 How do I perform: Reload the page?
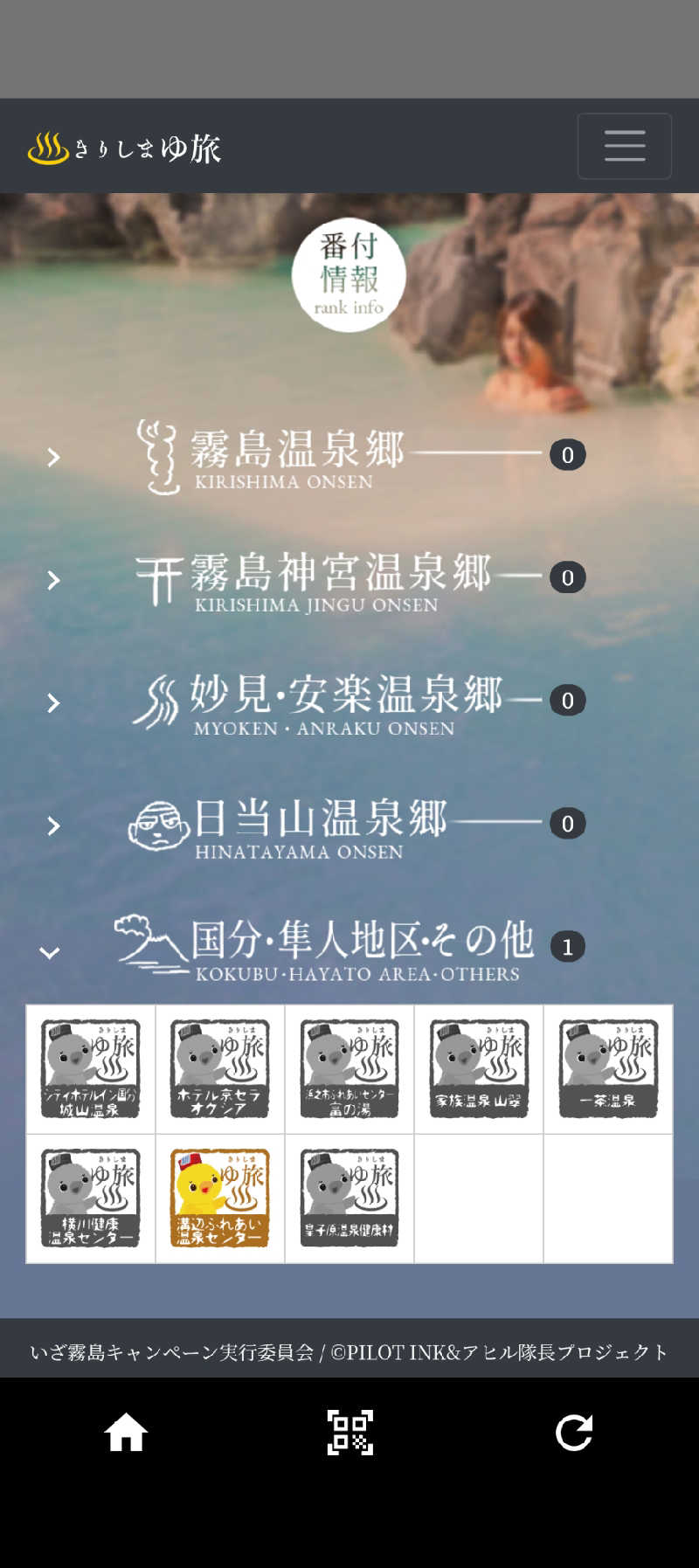pos(574,1433)
